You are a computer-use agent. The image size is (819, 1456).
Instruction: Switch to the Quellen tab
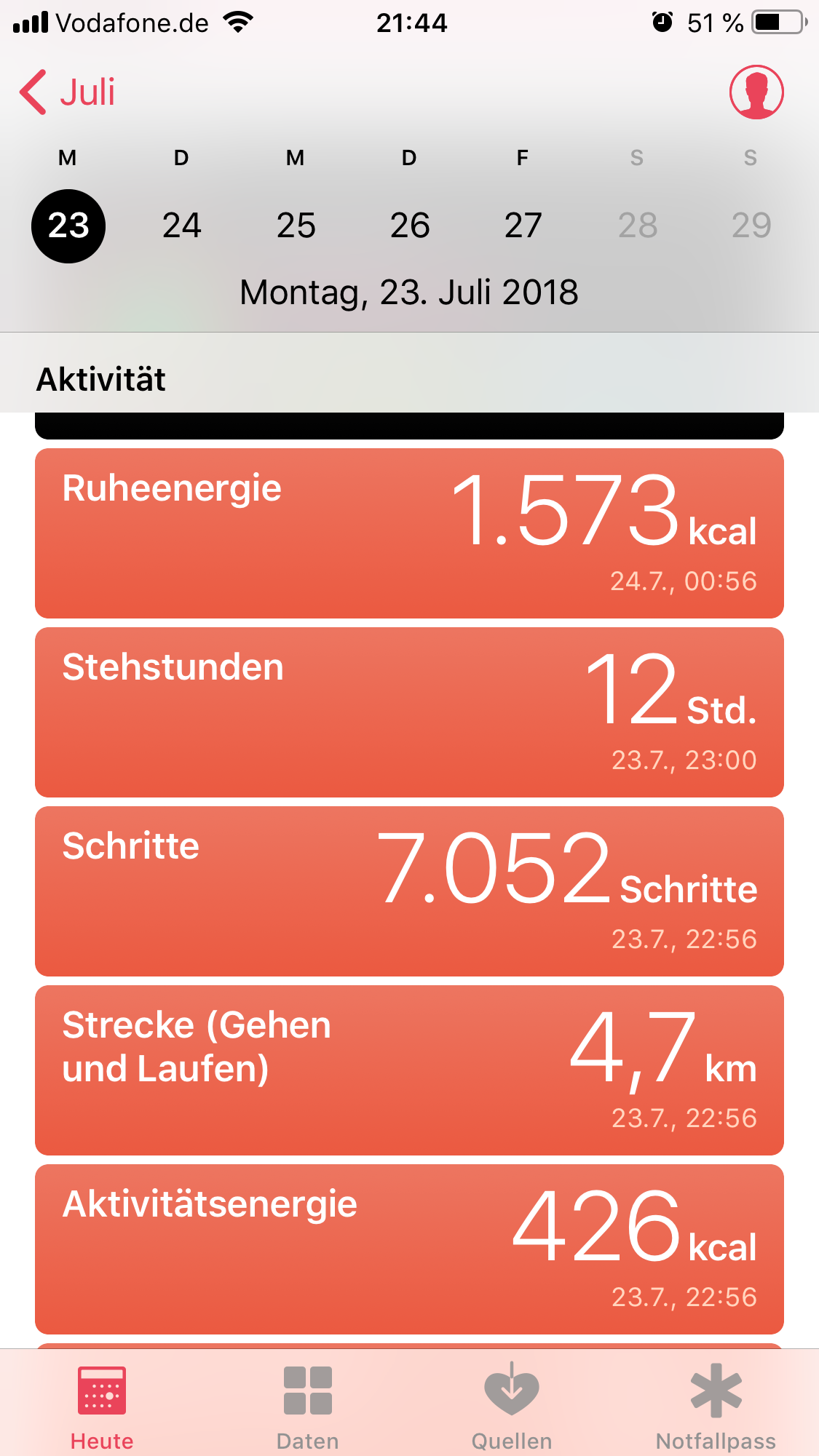[512, 1406]
